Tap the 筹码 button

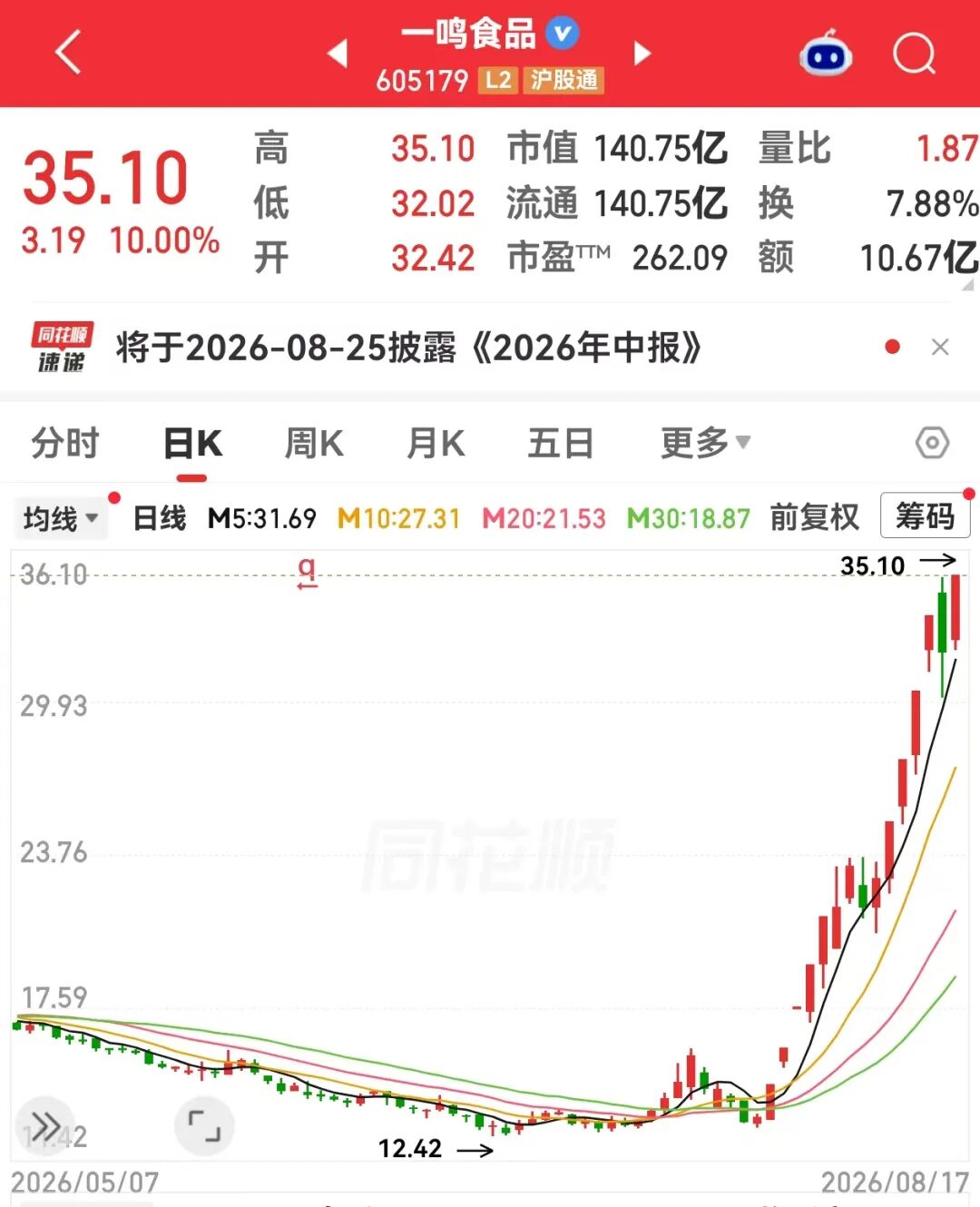coord(925,516)
